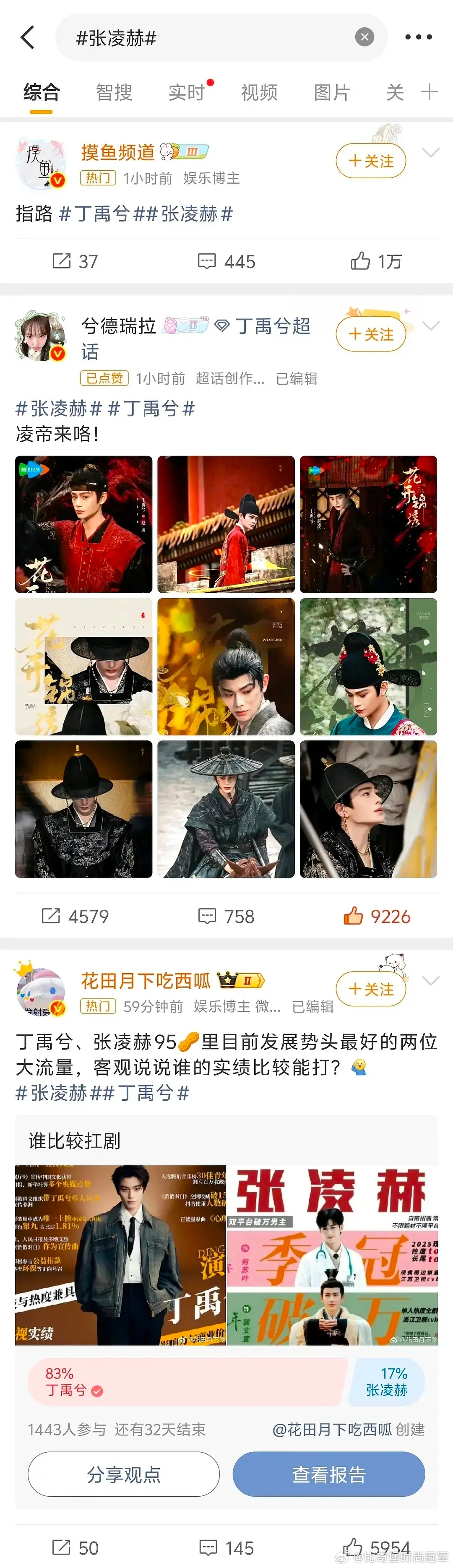Screen dimensions: 453x1568
Task: Switch to the 实时 tab
Action: (186, 93)
